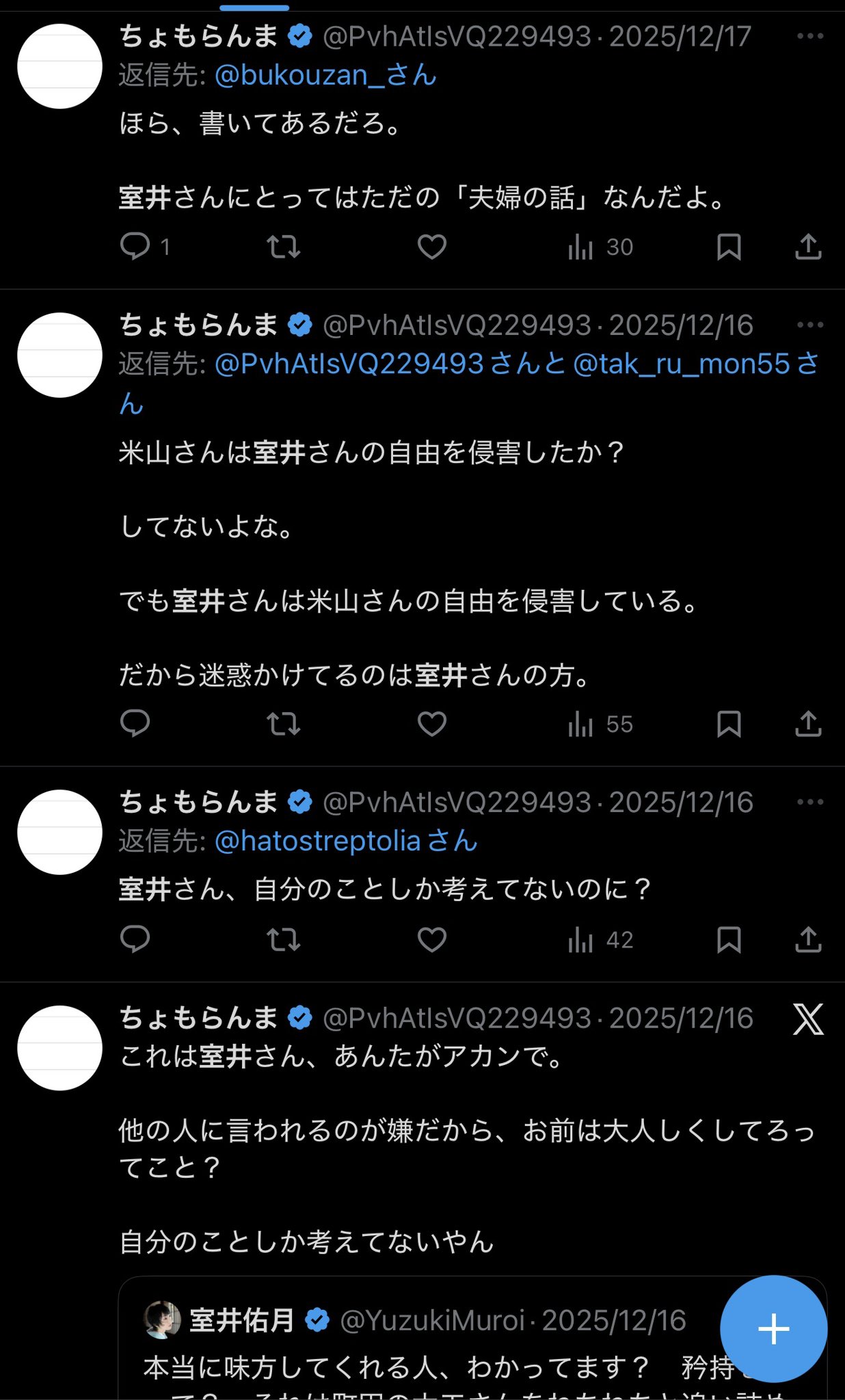This screenshot has height=1400, width=845.
Task: Share the post with 30 views
Action: tap(808, 246)
